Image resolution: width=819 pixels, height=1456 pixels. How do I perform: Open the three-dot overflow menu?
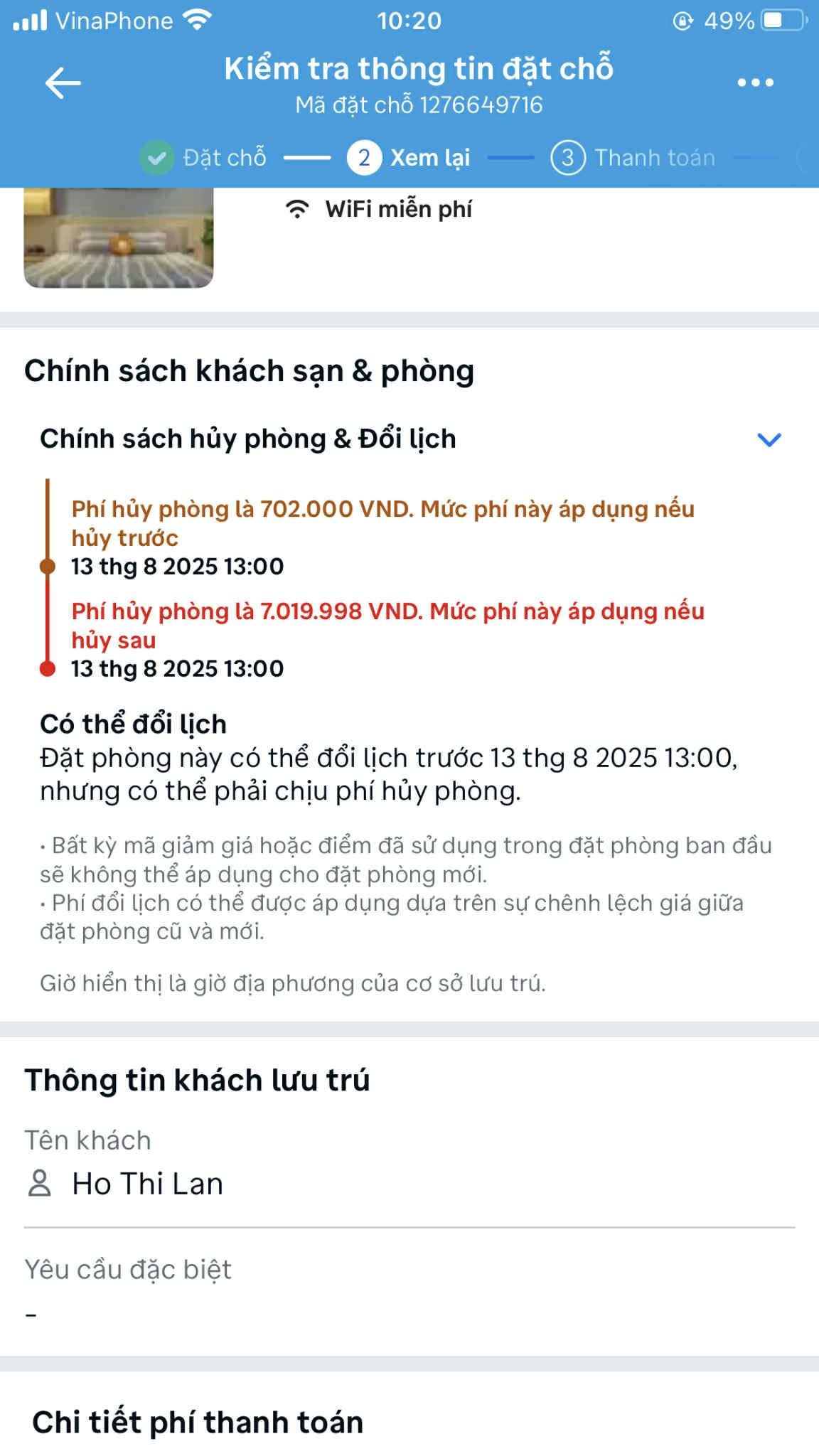point(755,83)
